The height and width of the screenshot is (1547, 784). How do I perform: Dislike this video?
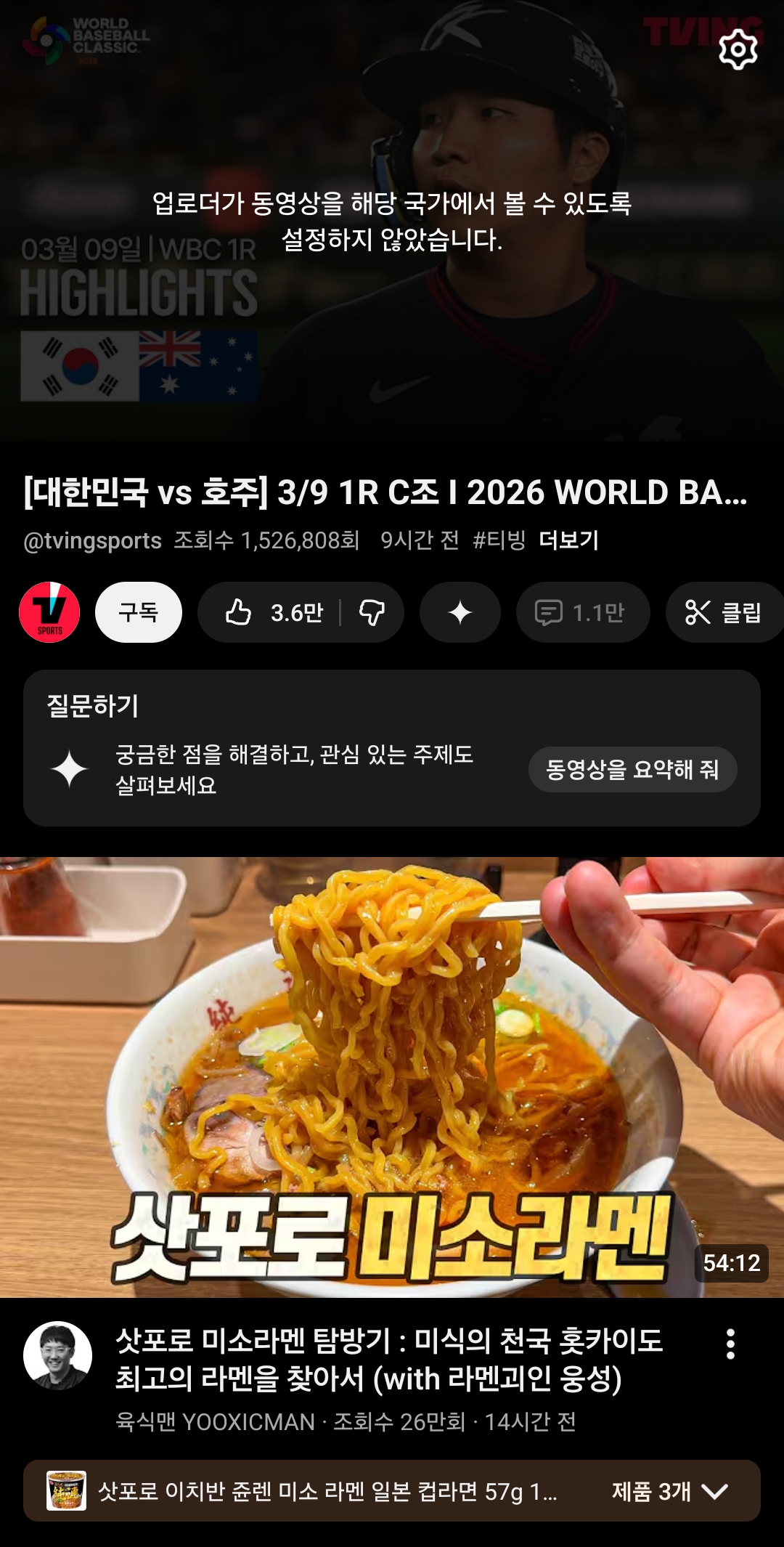click(372, 612)
